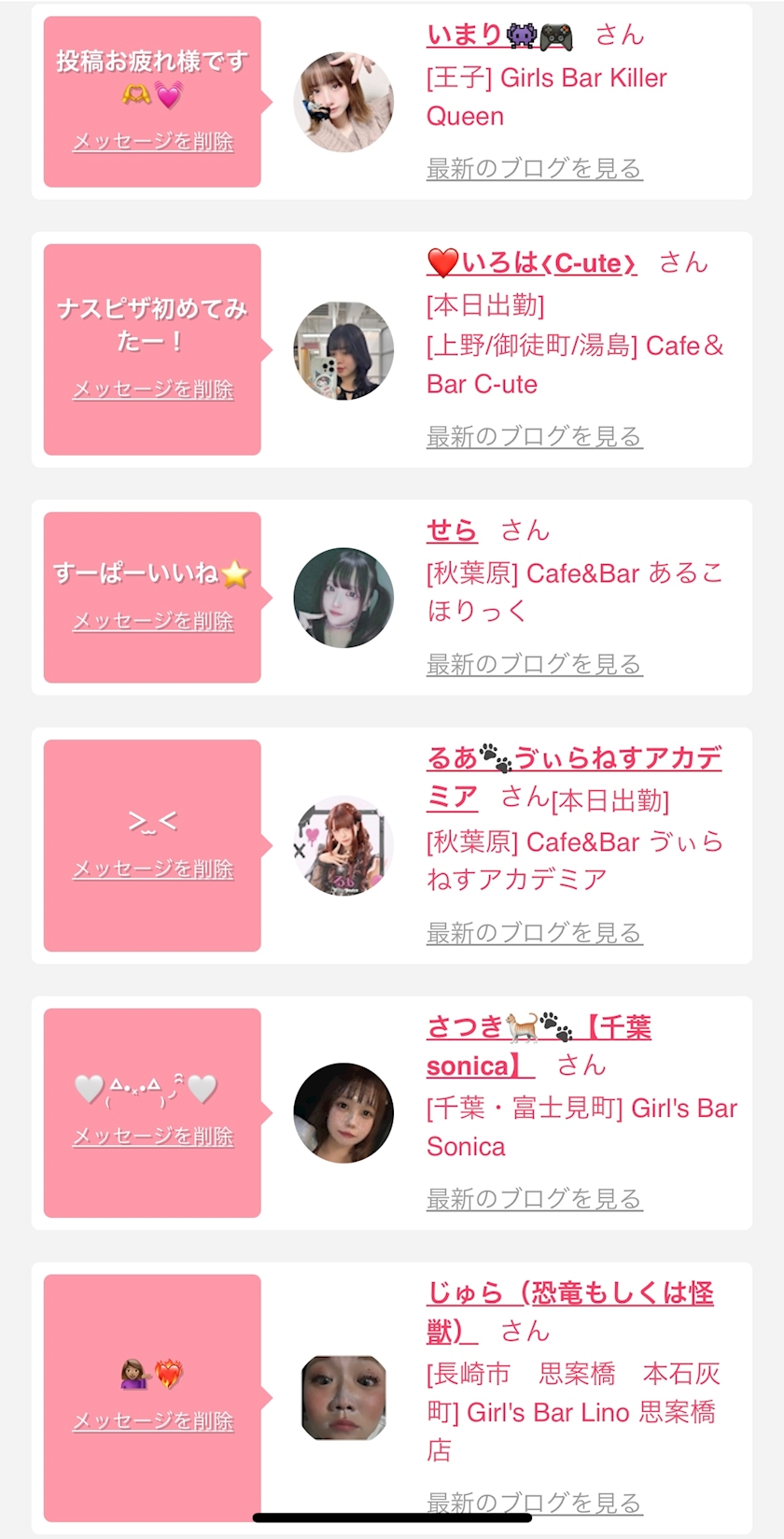Image resolution: width=784 pixels, height=1539 pixels.
Task: Open じゅら（恐竜もしくは怪獣） profile link
Action: [x=569, y=1294]
